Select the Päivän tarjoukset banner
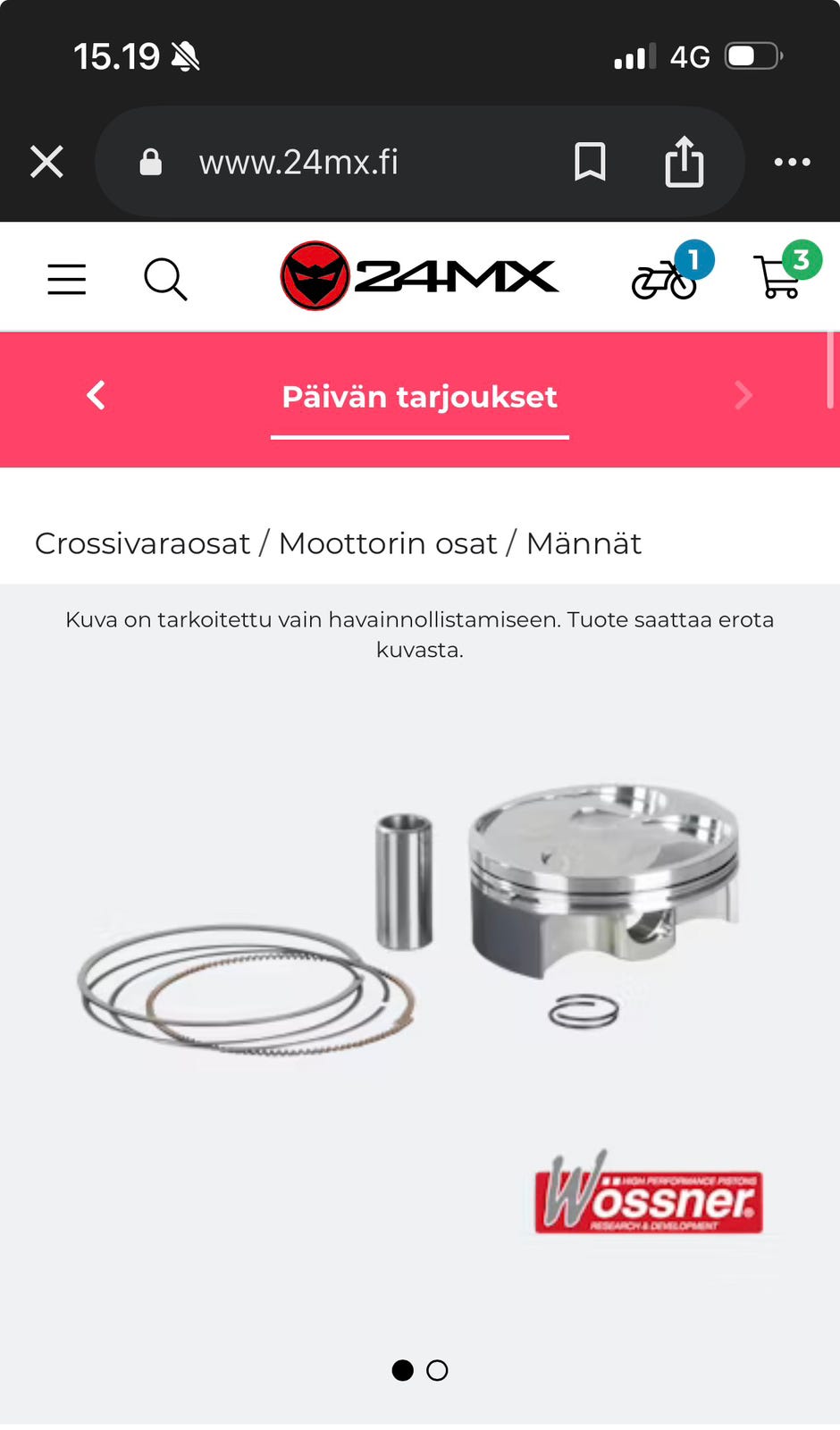 (x=419, y=397)
